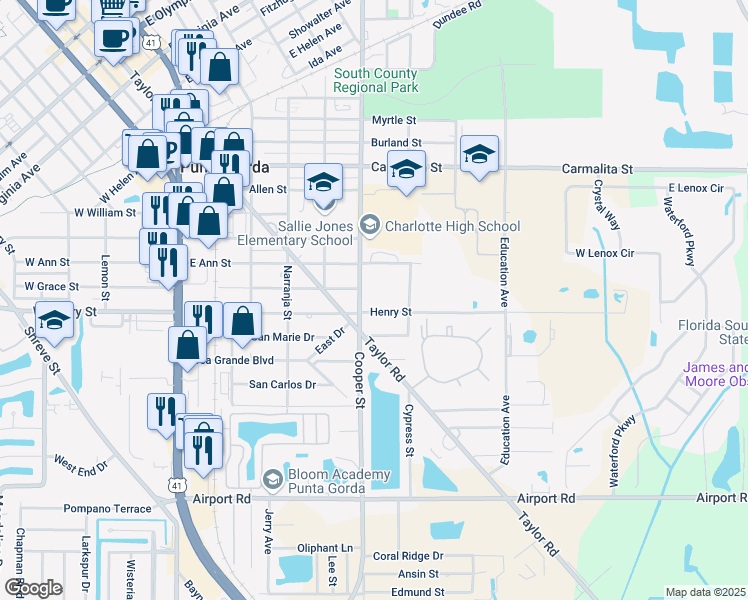
Task: Open the Charlotte High School place label
Action: [x=440, y=226]
